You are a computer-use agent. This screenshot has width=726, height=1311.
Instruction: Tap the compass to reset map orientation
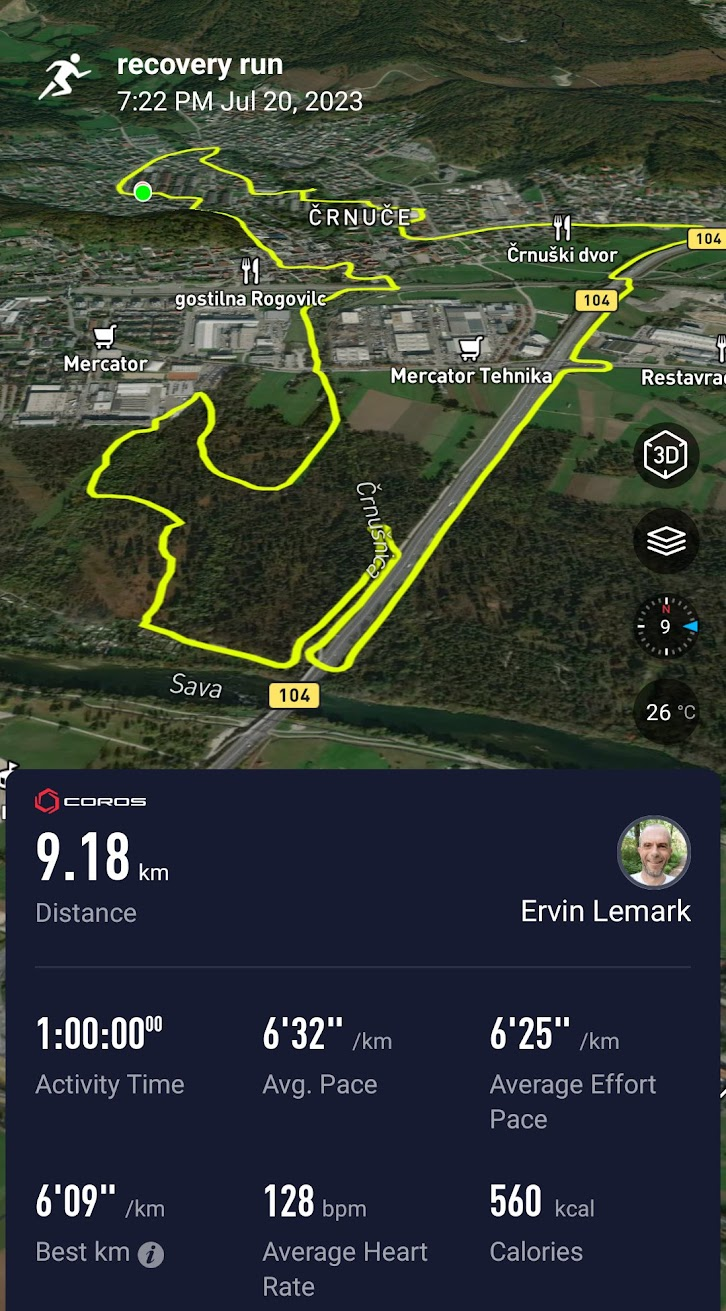point(666,626)
